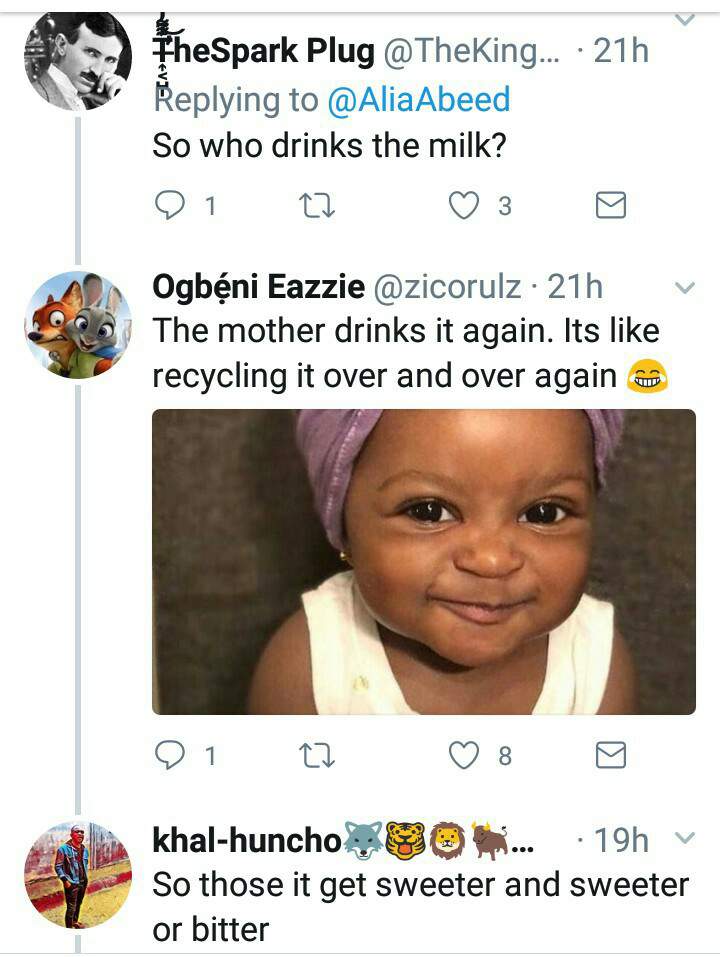This screenshot has height=957, width=720.
Task: Open TheSpark Plug's profile picture
Action: pyautogui.click(x=77, y=59)
